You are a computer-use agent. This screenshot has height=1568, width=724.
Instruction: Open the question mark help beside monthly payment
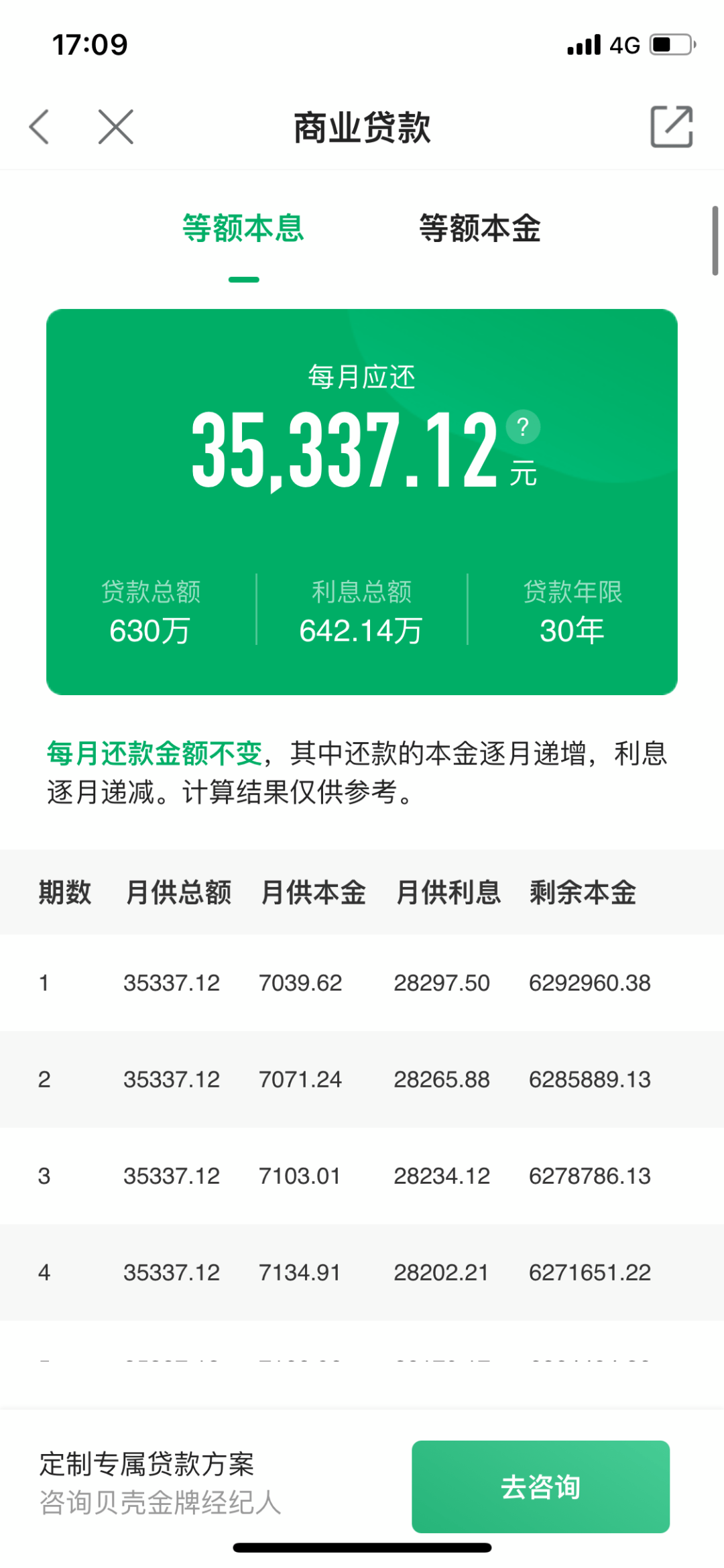(523, 427)
